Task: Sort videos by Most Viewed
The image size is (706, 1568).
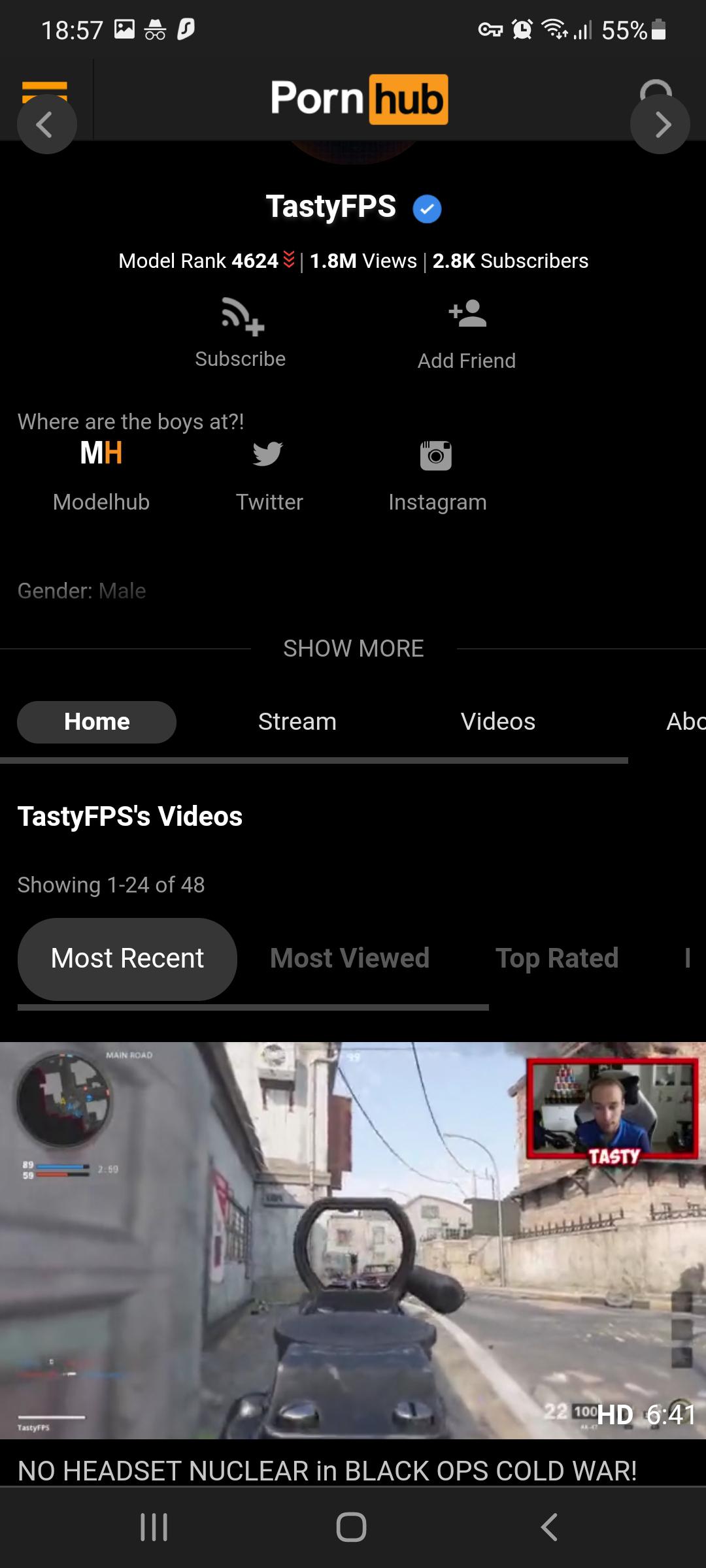Action: pos(350,958)
